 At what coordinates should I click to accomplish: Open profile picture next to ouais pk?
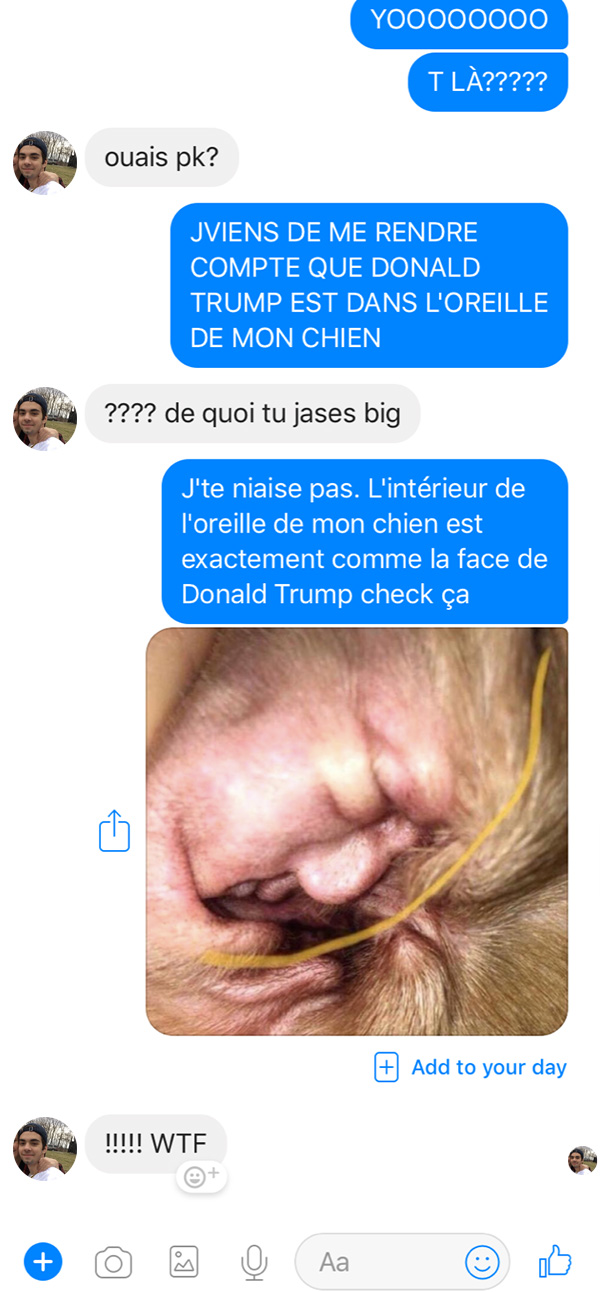point(45,162)
